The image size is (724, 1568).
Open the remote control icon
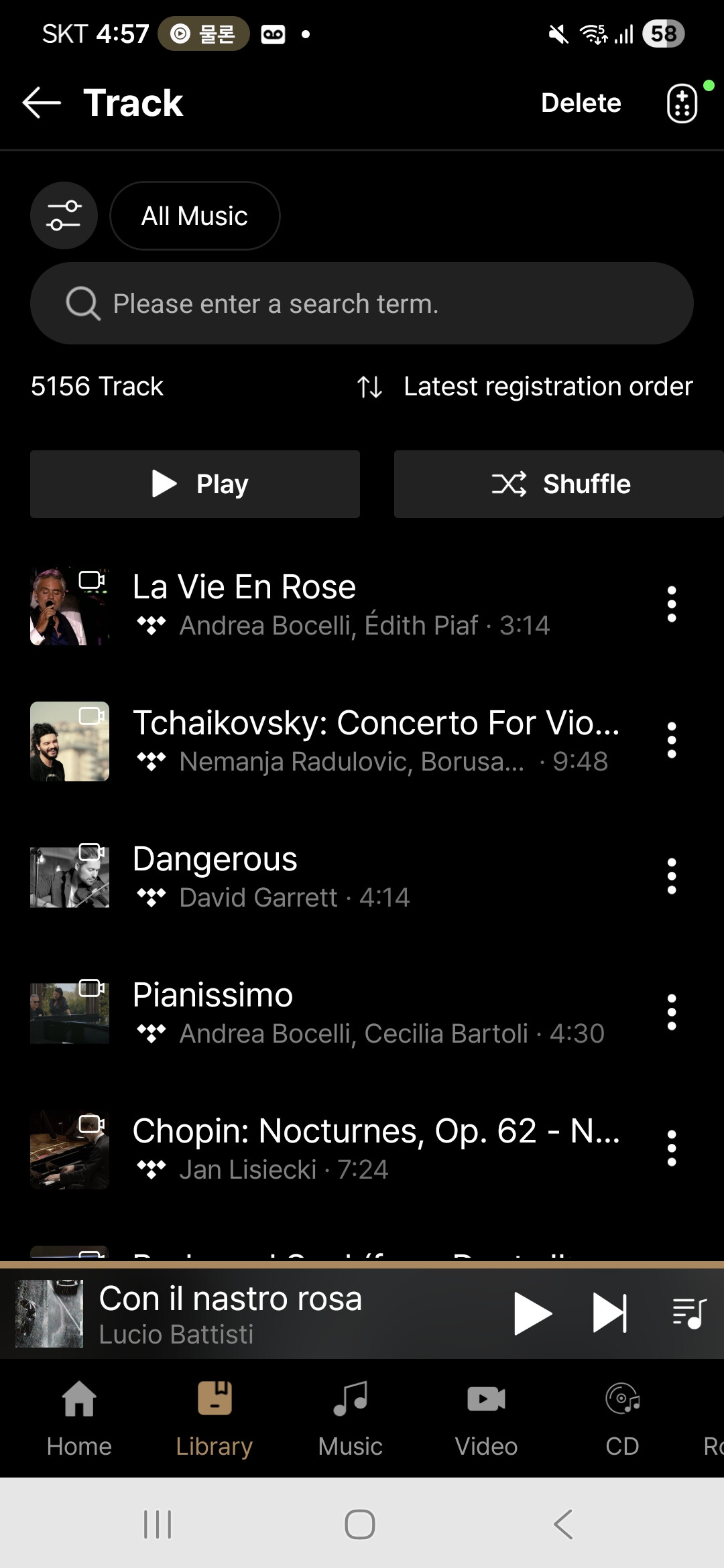point(682,103)
